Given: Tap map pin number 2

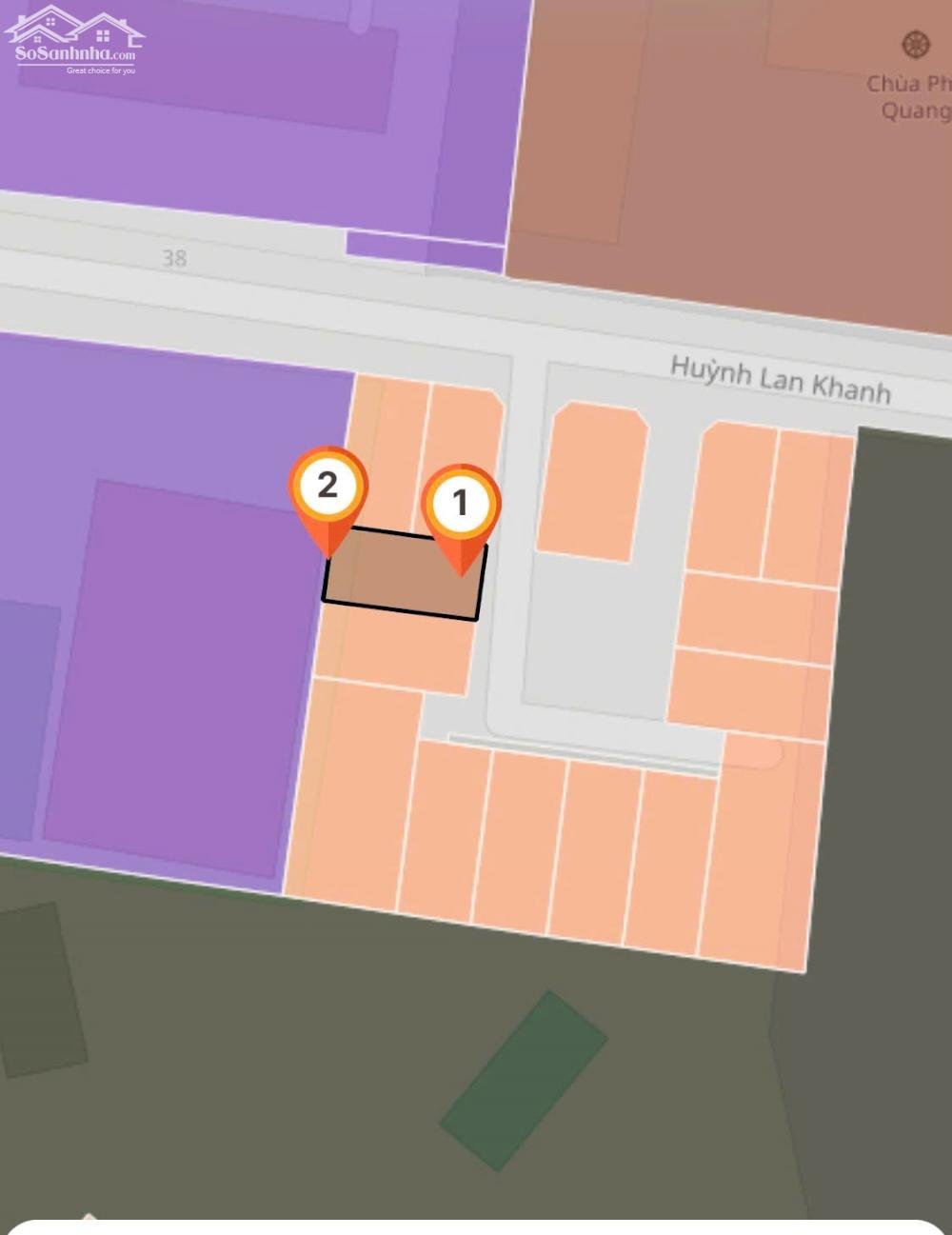Looking at the screenshot, I should pos(327,487).
